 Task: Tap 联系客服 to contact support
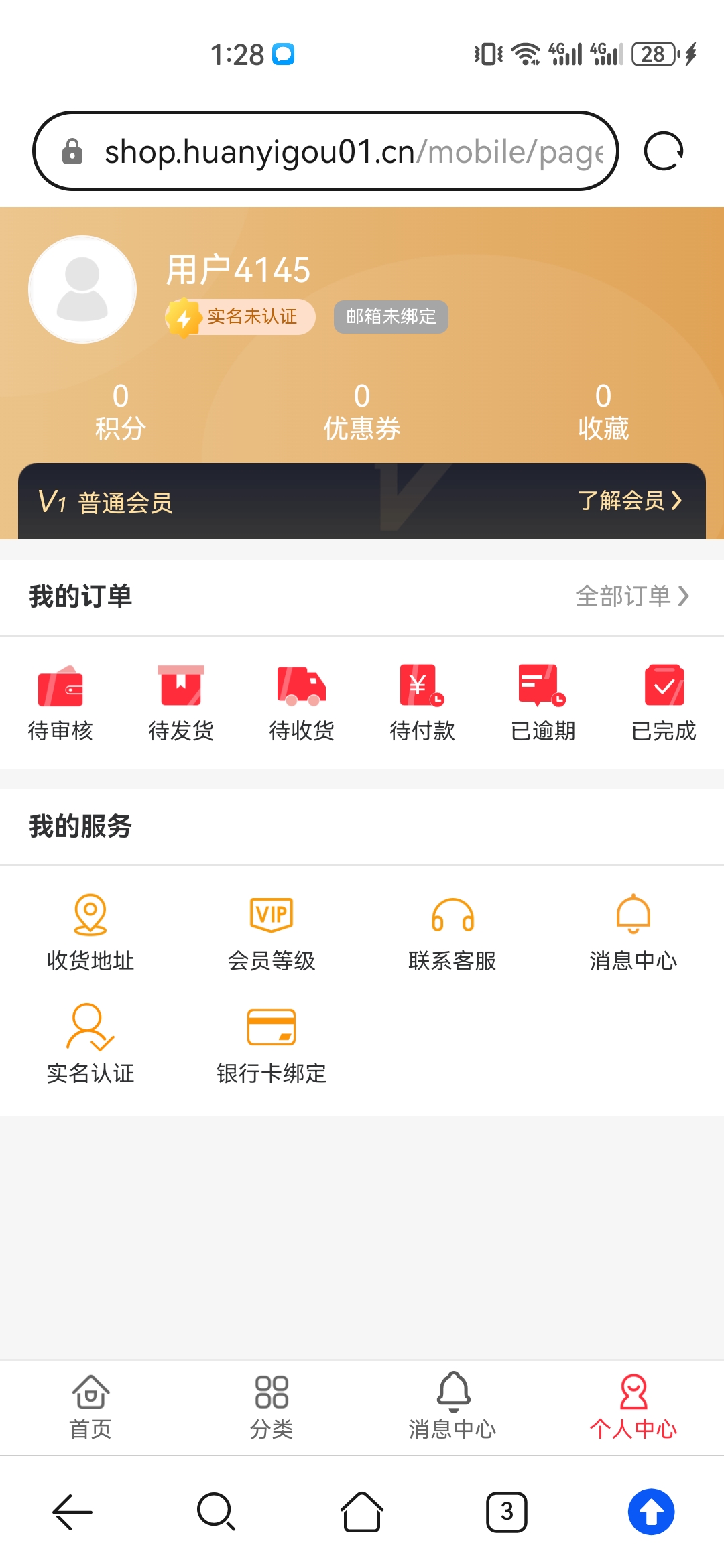click(452, 933)
